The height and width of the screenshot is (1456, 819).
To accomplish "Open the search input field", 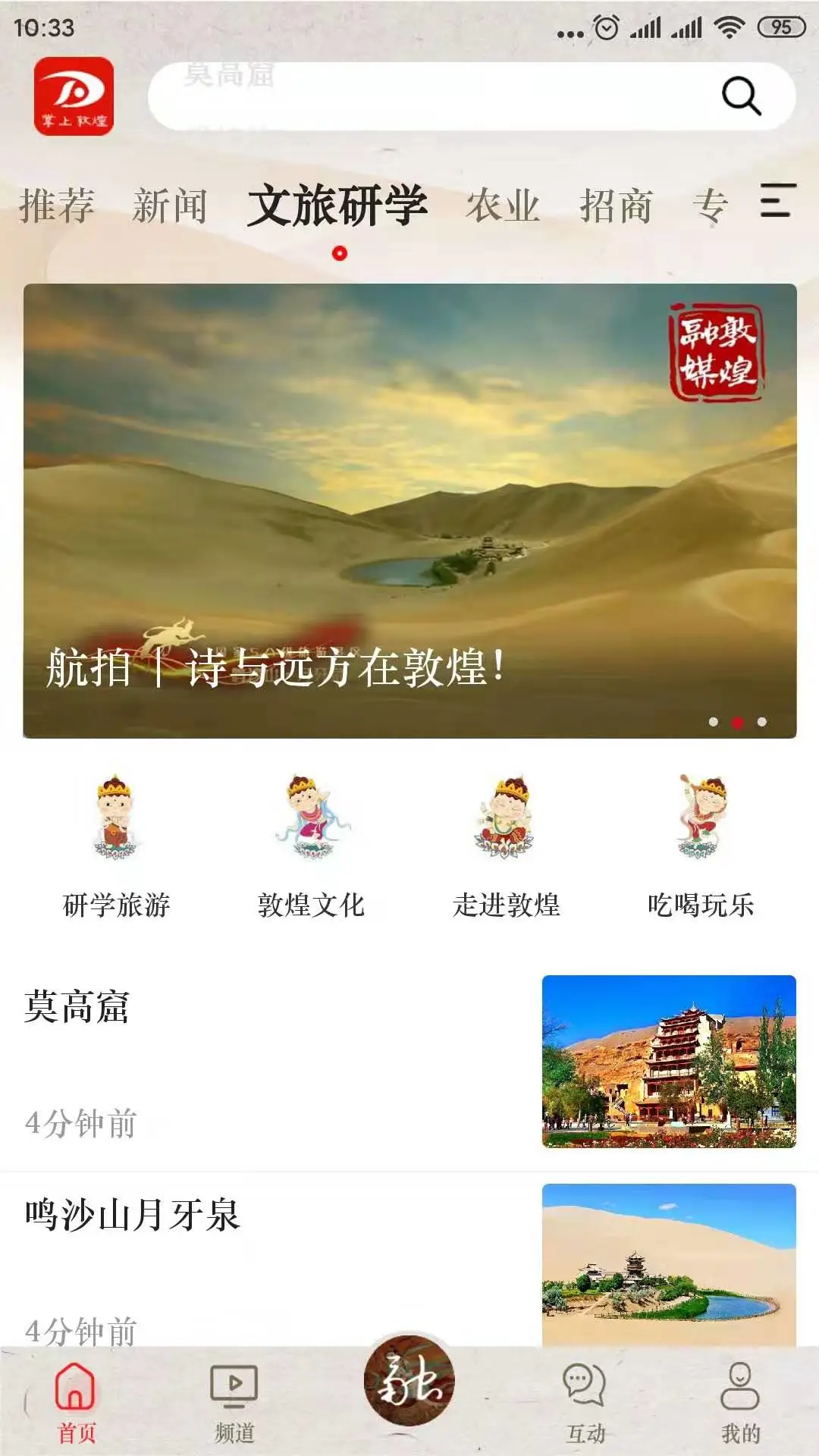I will point(425,96).
